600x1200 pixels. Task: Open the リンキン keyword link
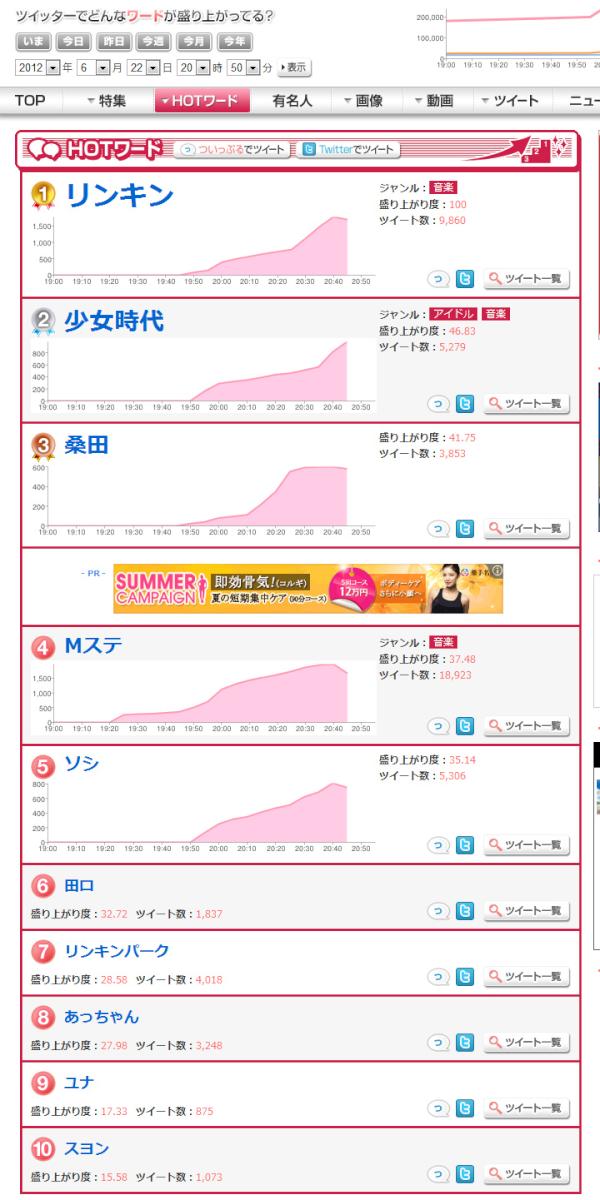[118, 196]
